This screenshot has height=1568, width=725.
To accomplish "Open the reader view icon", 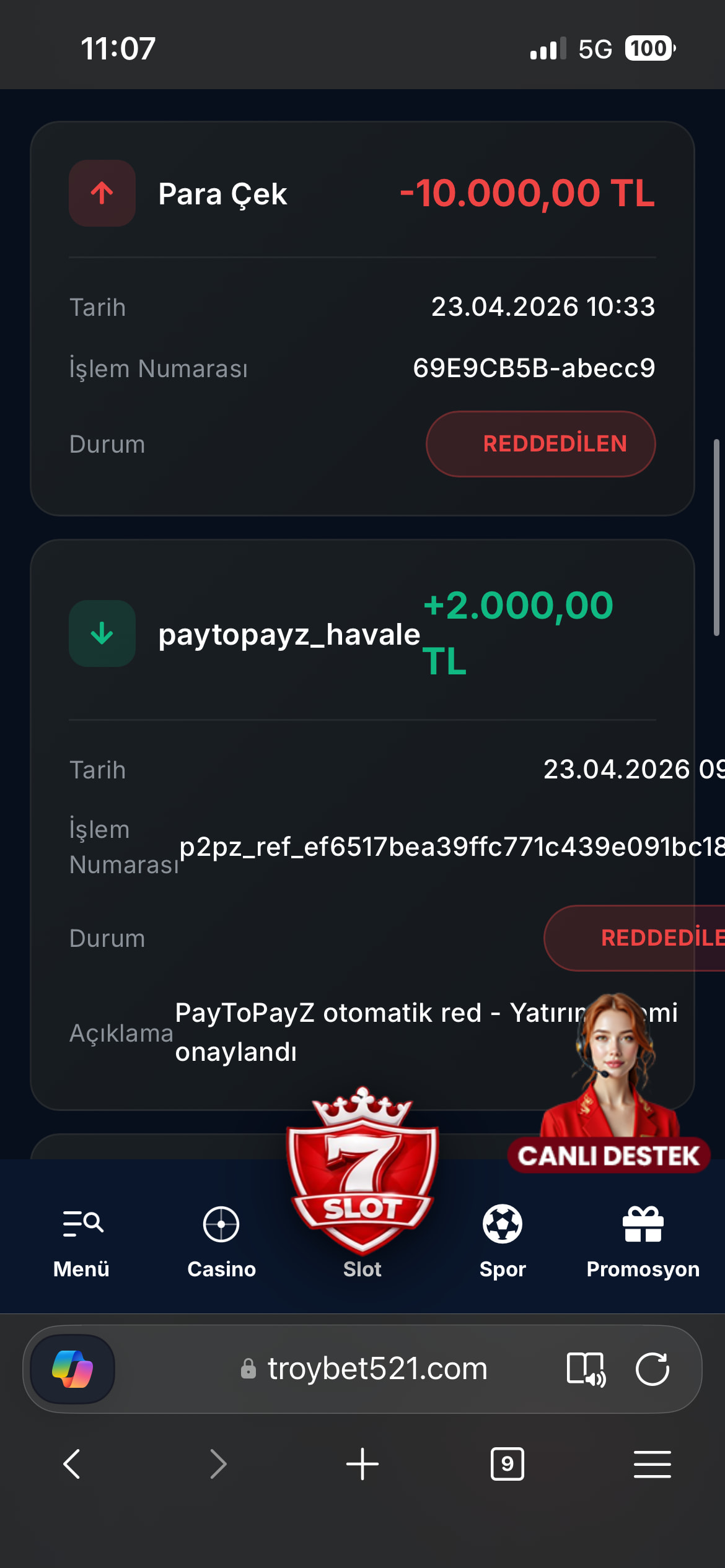I will tap(586, 1369).
